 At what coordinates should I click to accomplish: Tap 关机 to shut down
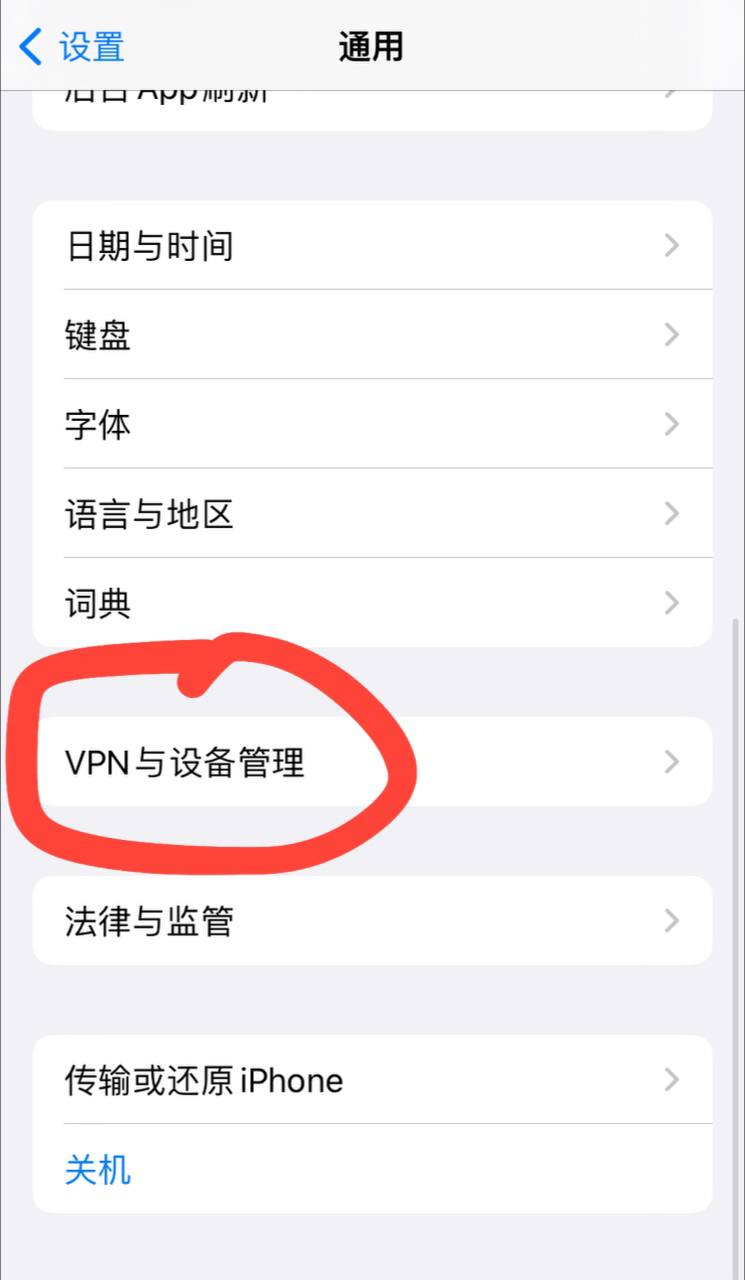point(98,1169)
